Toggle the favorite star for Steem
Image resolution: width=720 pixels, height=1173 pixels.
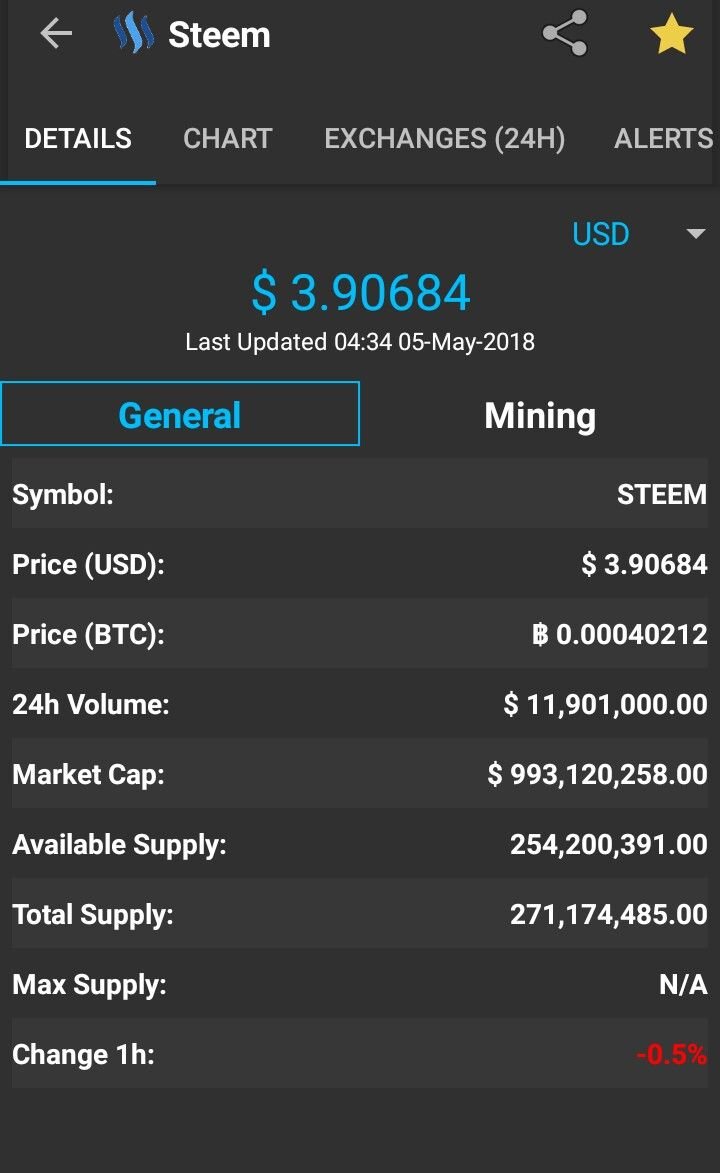point(671,34)
